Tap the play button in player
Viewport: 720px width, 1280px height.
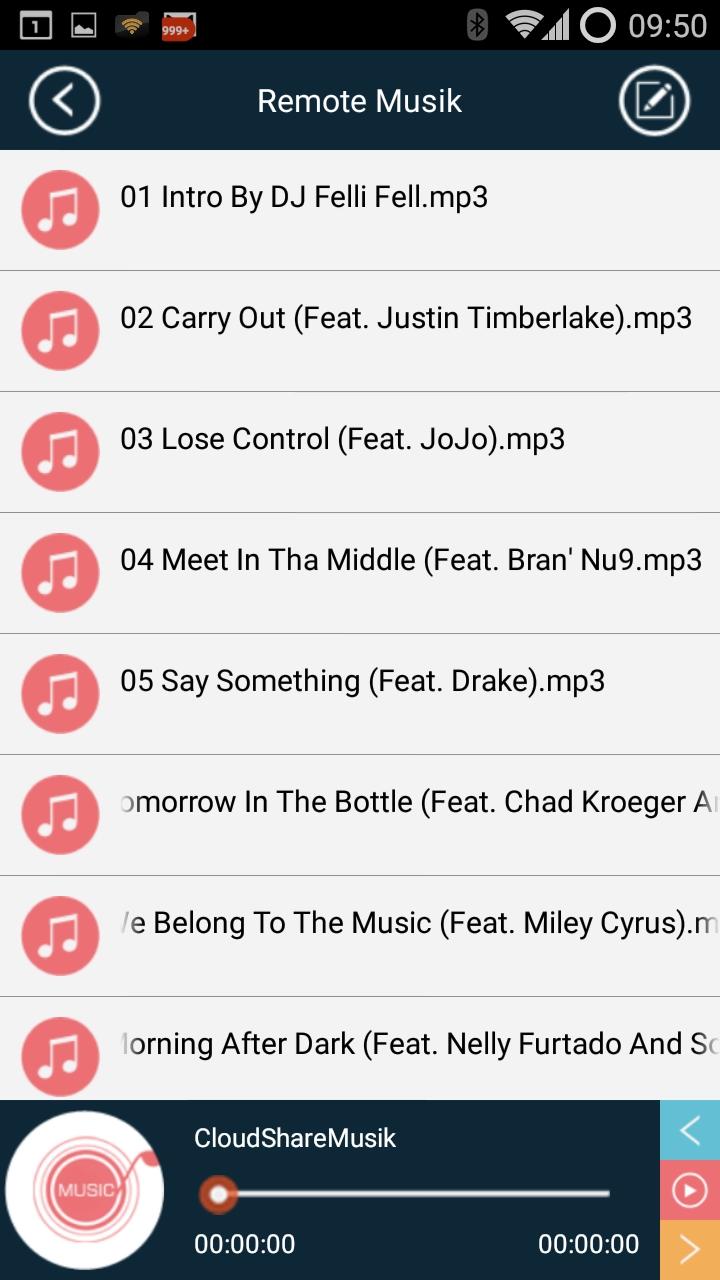(x=690, y=1190)
